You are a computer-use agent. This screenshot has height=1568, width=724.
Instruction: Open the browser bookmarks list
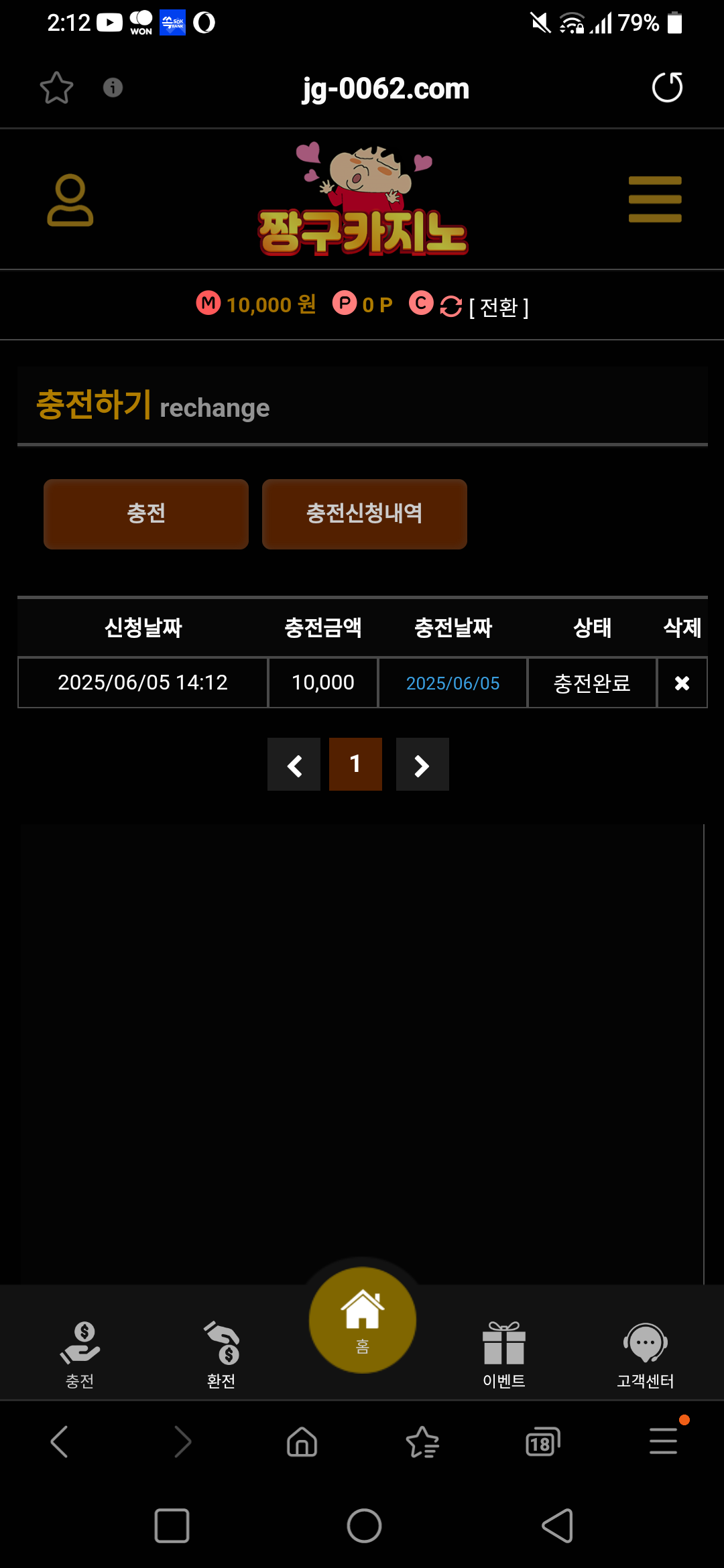(422, 1442)
